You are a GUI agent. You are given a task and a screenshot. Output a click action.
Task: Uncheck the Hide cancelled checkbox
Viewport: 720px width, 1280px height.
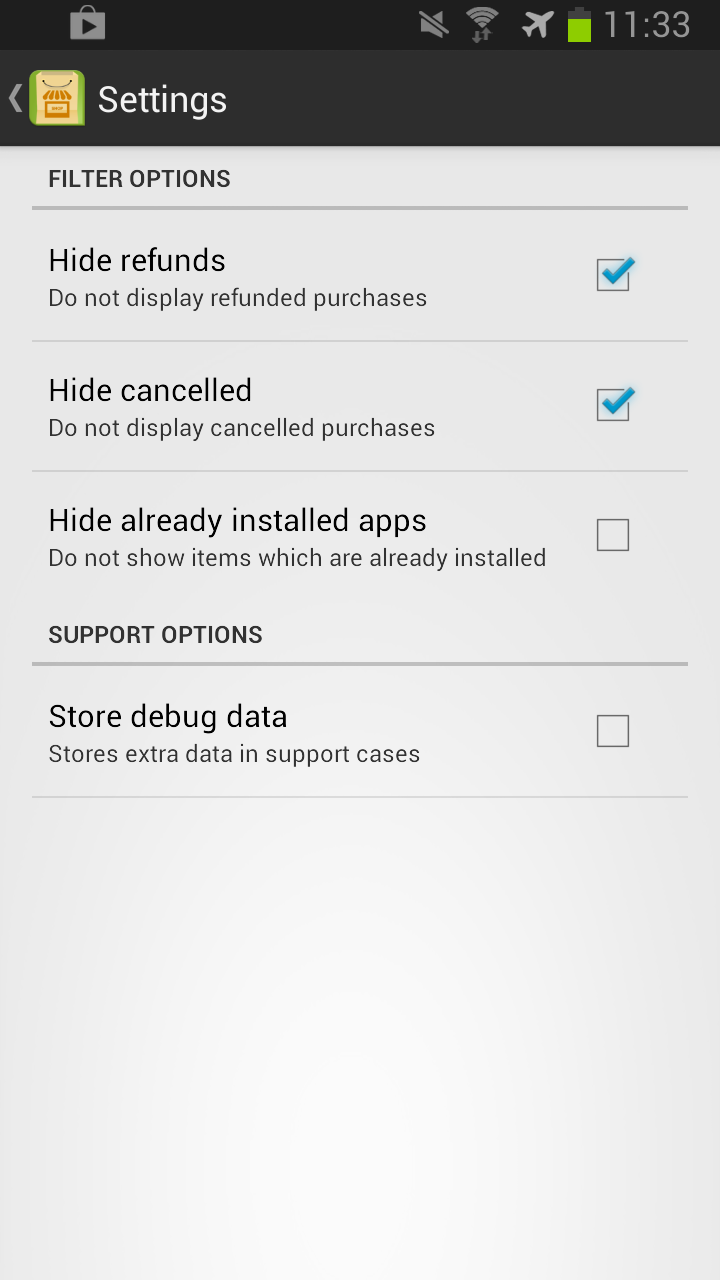[x=613, y=405]
